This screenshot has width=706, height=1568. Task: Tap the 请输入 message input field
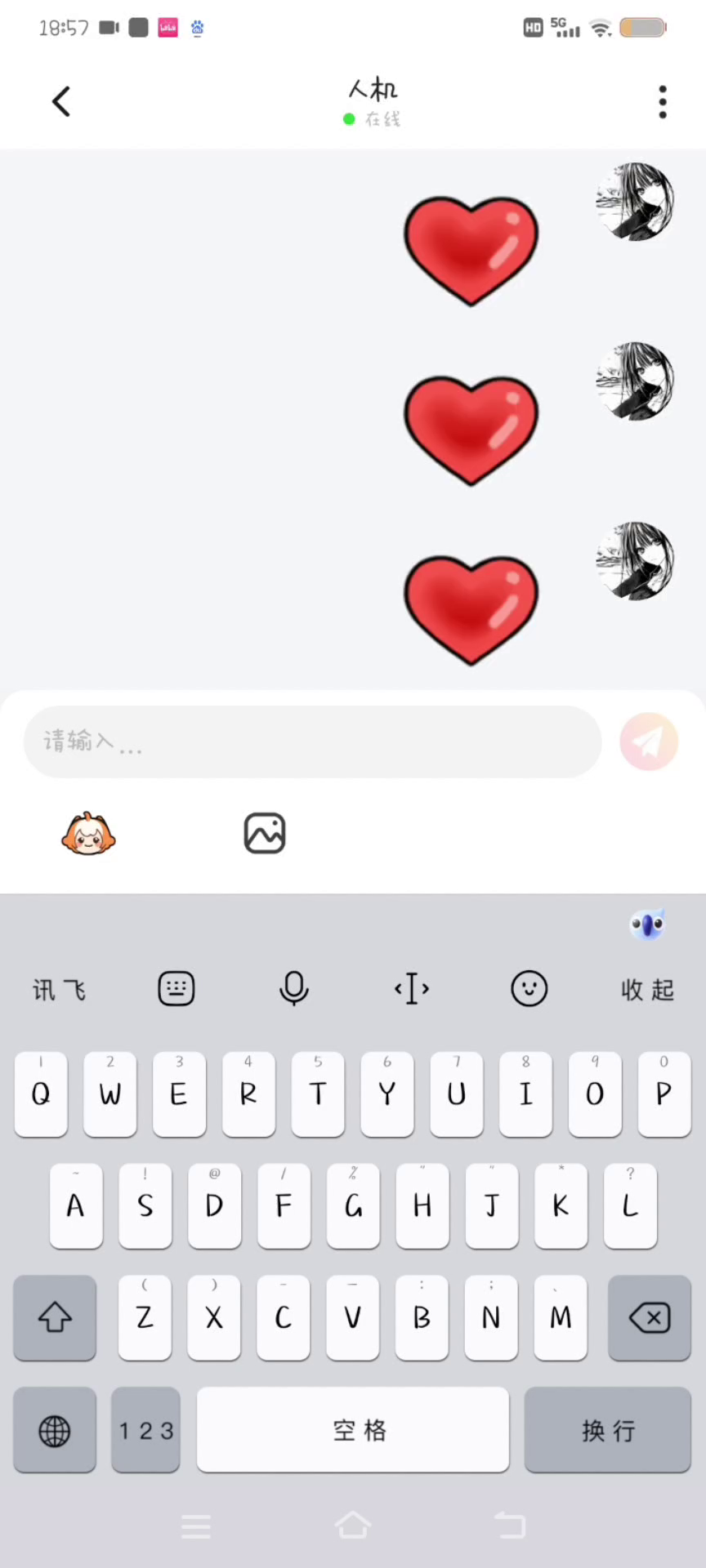312,742
